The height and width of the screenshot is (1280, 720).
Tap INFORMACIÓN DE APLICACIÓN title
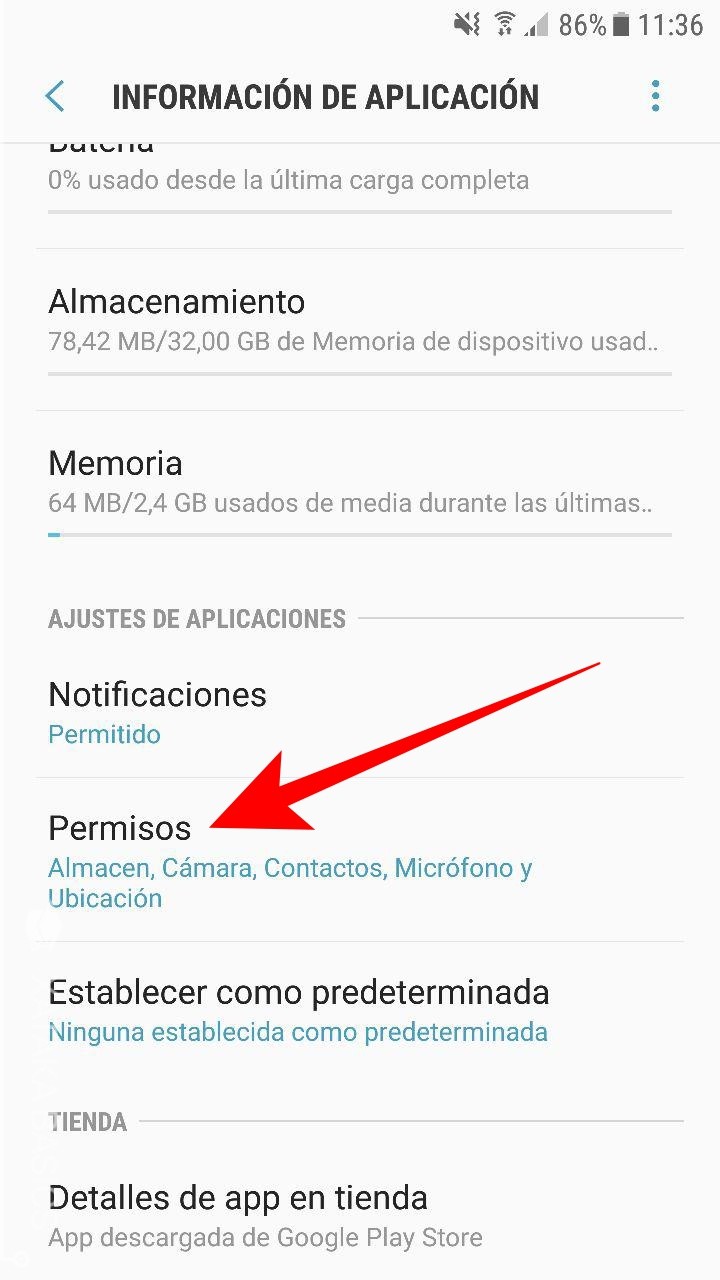tap(327, 96)
